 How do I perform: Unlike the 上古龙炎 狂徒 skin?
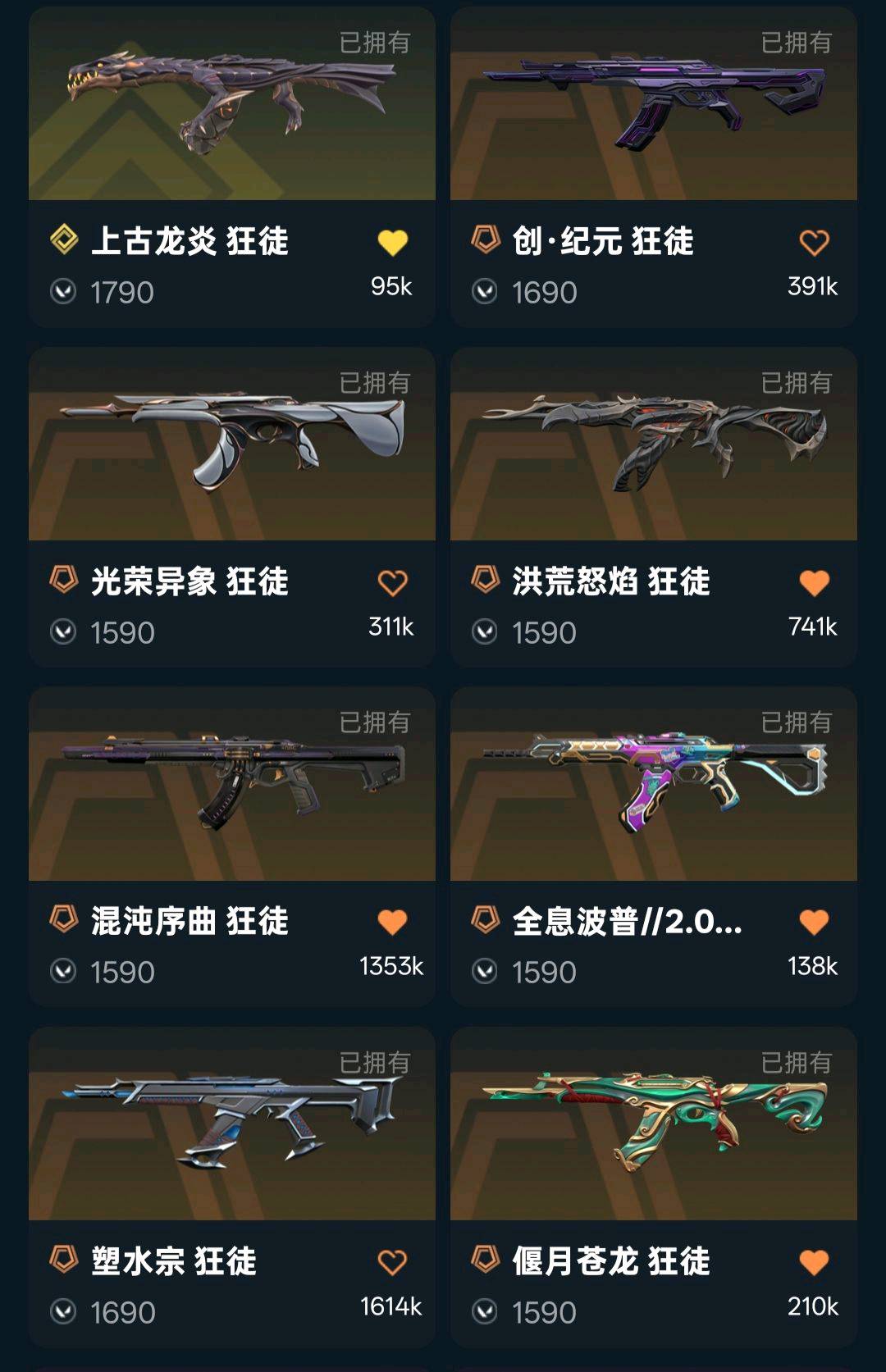tap(392, 243)
